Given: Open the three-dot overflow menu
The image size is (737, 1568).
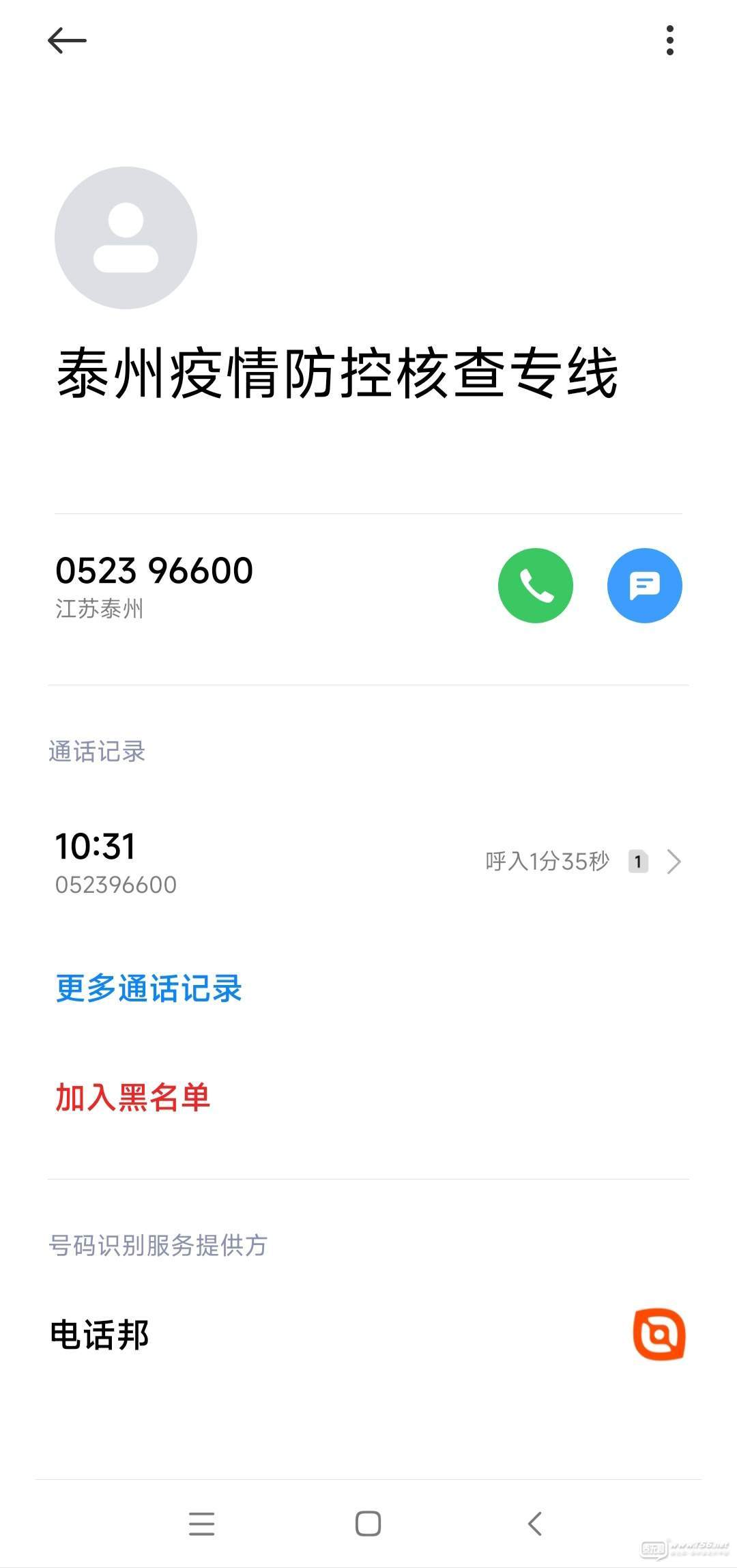Looking at the screenshot, I should pyautogui.click(x=670, y=41).
